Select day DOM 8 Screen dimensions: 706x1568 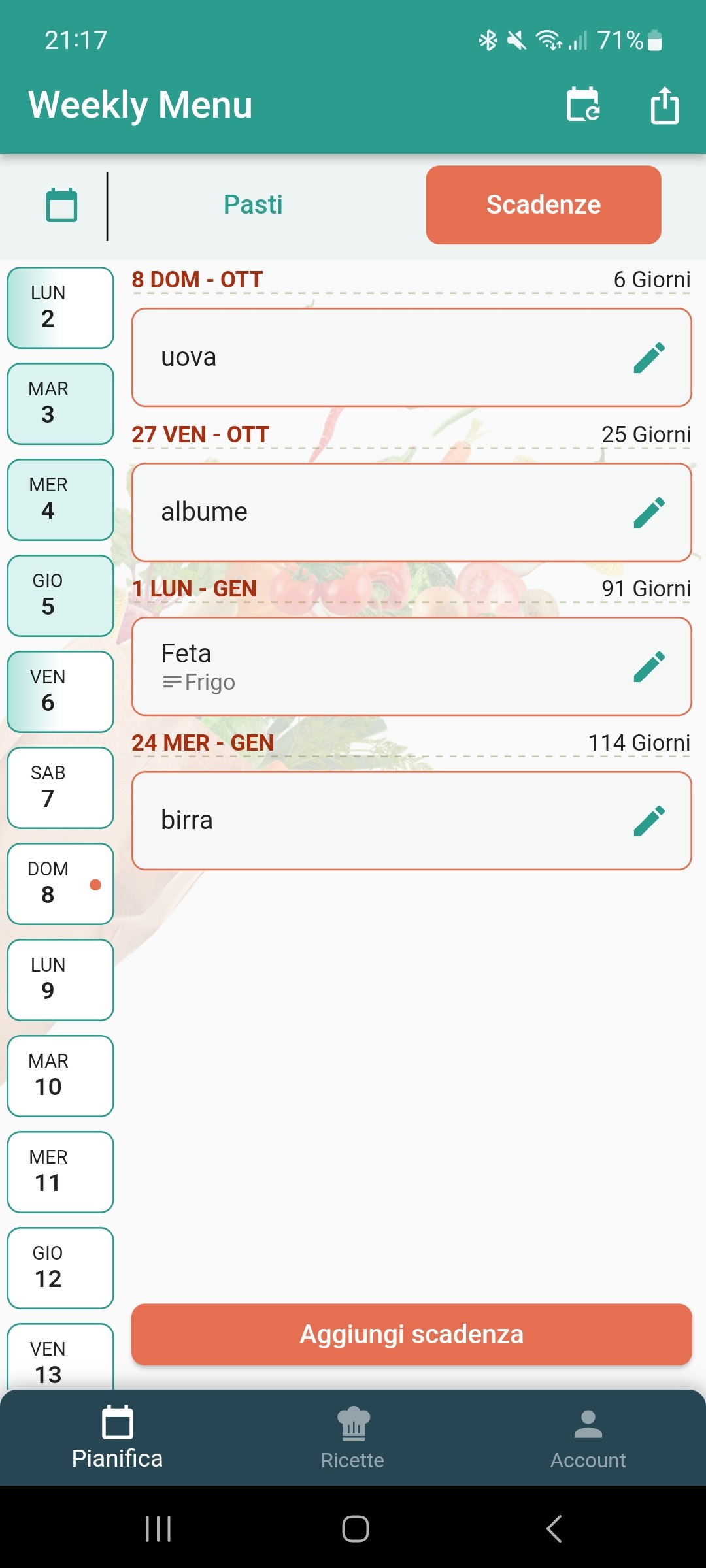pos(61,884)
